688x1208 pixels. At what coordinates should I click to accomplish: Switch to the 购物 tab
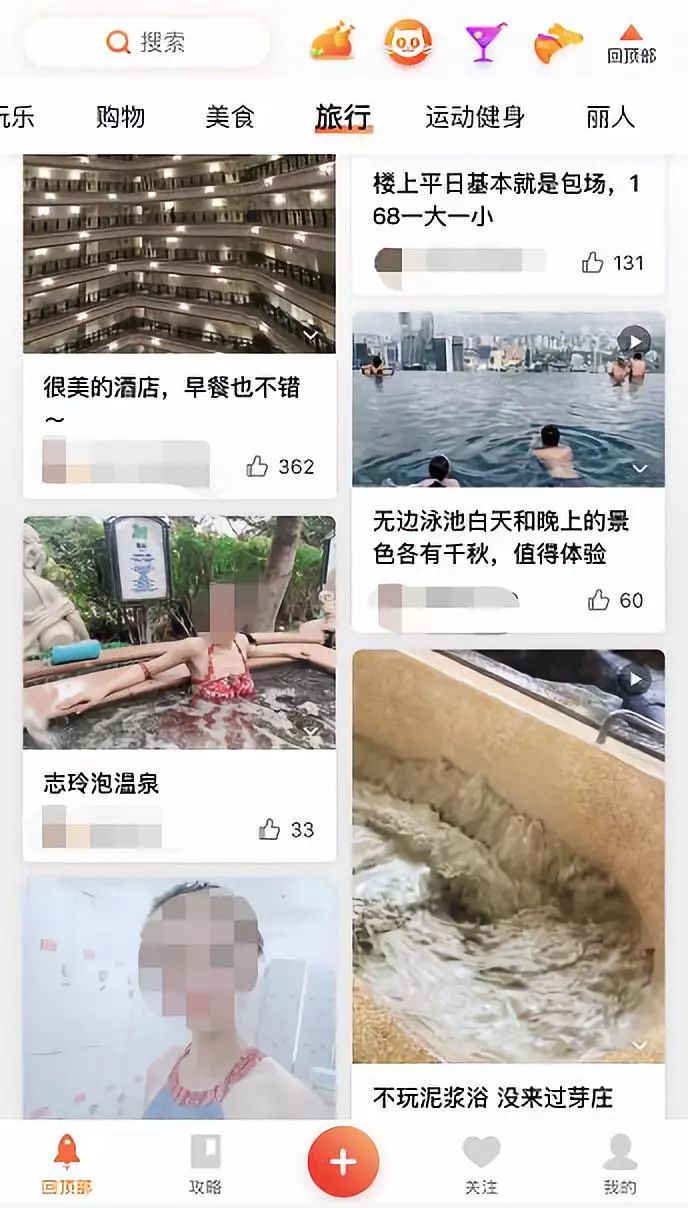pos(120,117)
